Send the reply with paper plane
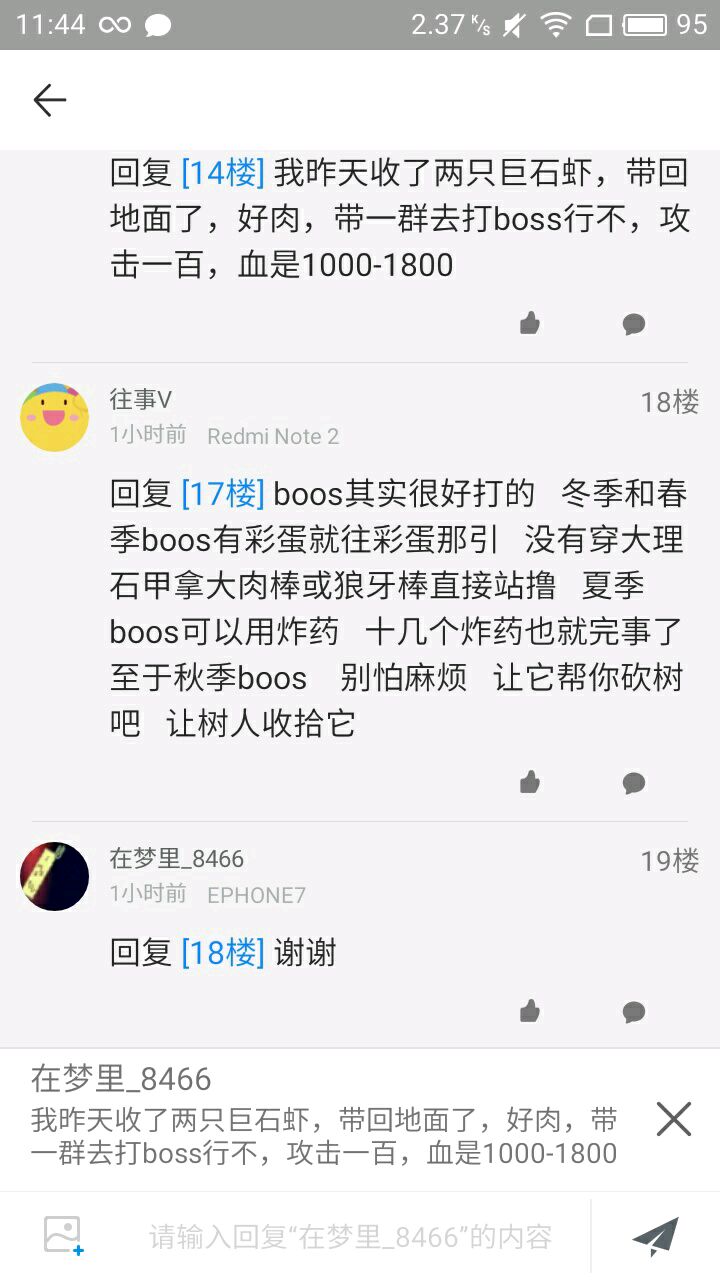The width and height of the screenshot is (720, 1280). pyautogui.click(x=656, y=1237)
